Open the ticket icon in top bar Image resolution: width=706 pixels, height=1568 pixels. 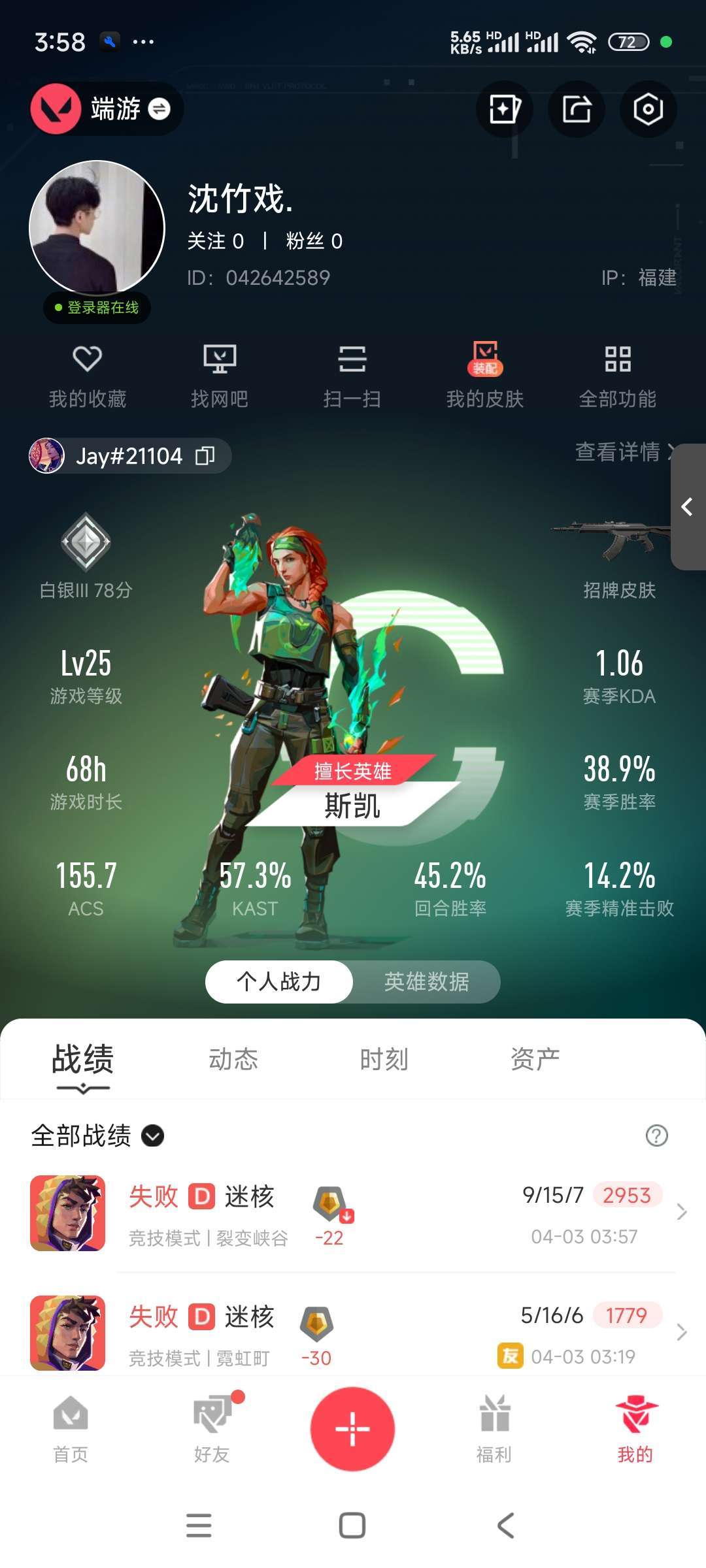click(505, 109)
